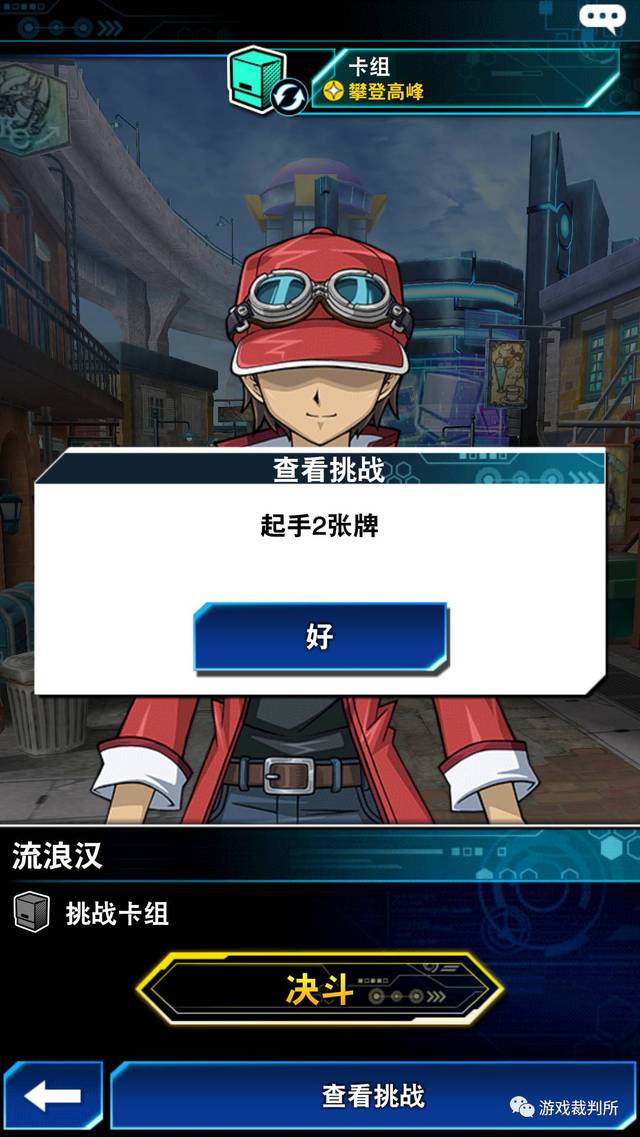Viewport: 640px width, 1137px height.
Task: Go back with the arrow button
Action: point(52,1095)
